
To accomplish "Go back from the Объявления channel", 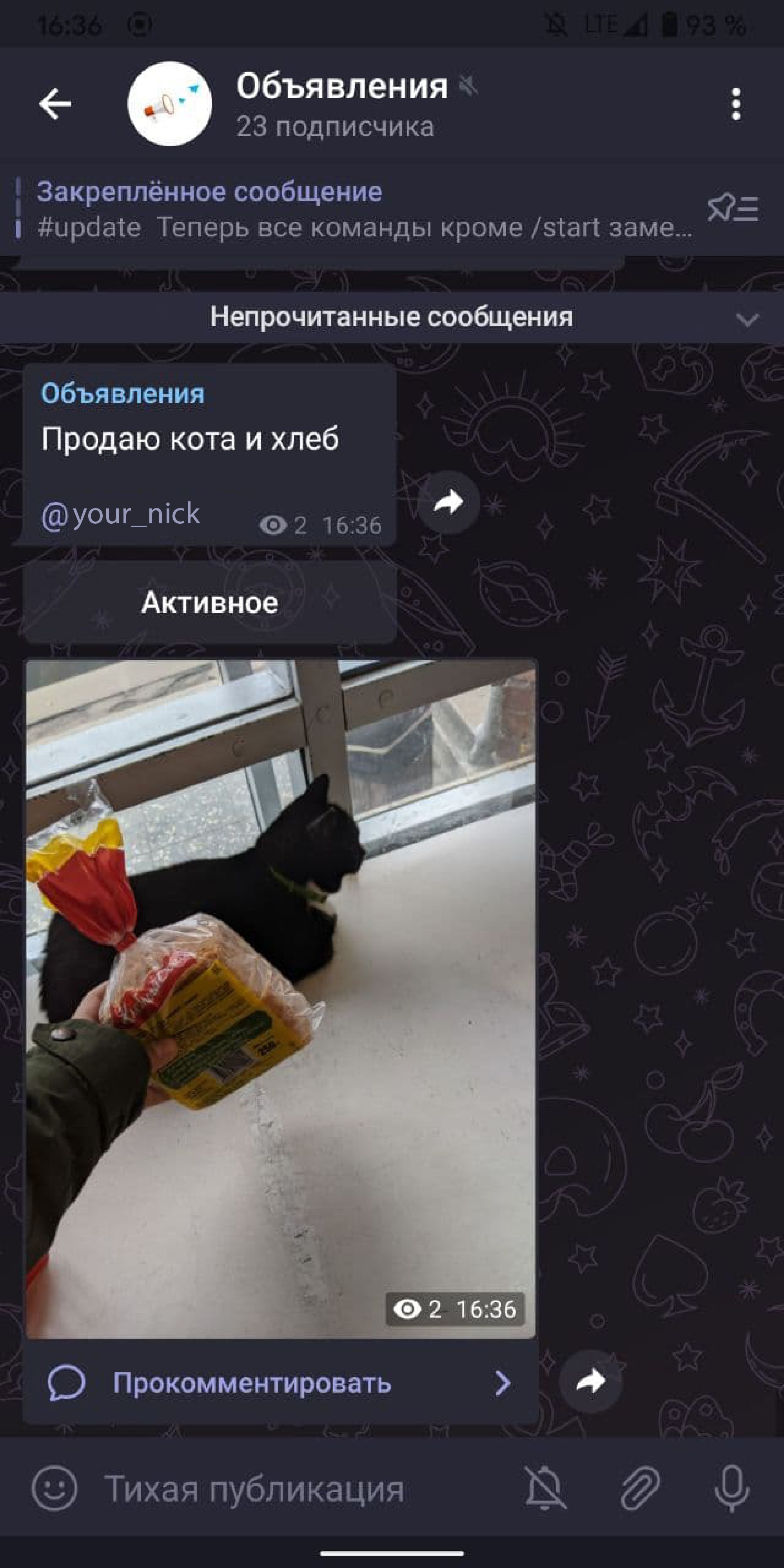I will pos(55,103).
